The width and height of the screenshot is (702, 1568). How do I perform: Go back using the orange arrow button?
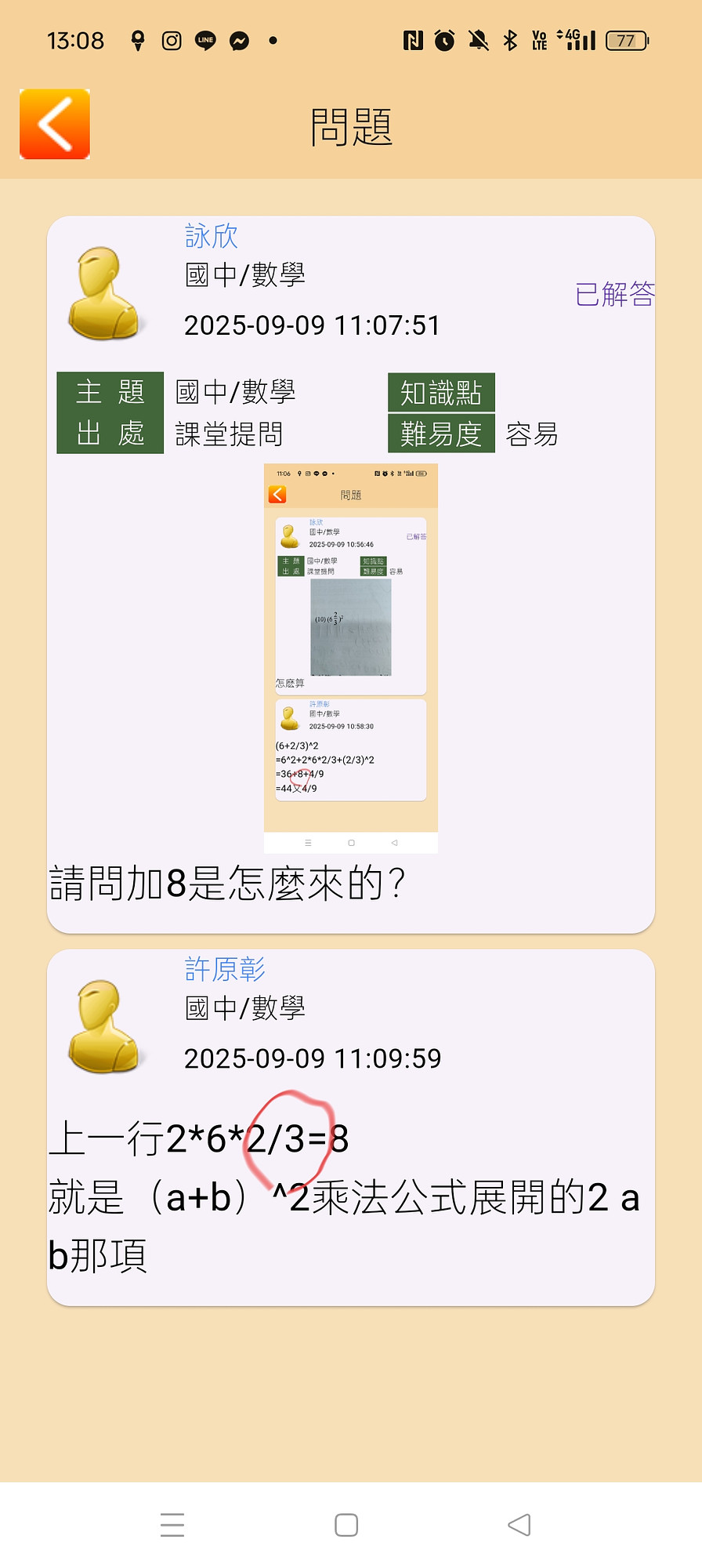tap(55, 124)
